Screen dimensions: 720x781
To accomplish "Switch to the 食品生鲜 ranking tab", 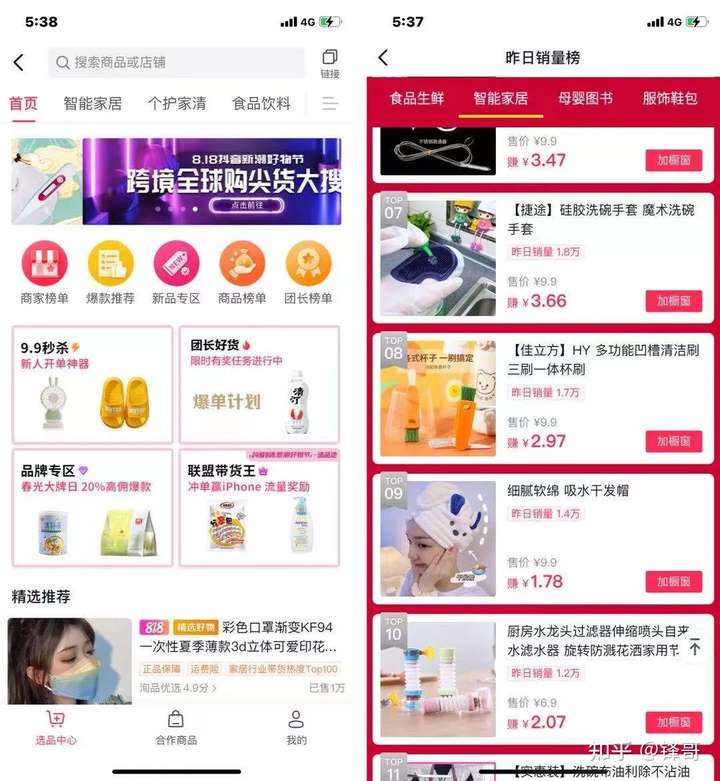I will [417, 98].
